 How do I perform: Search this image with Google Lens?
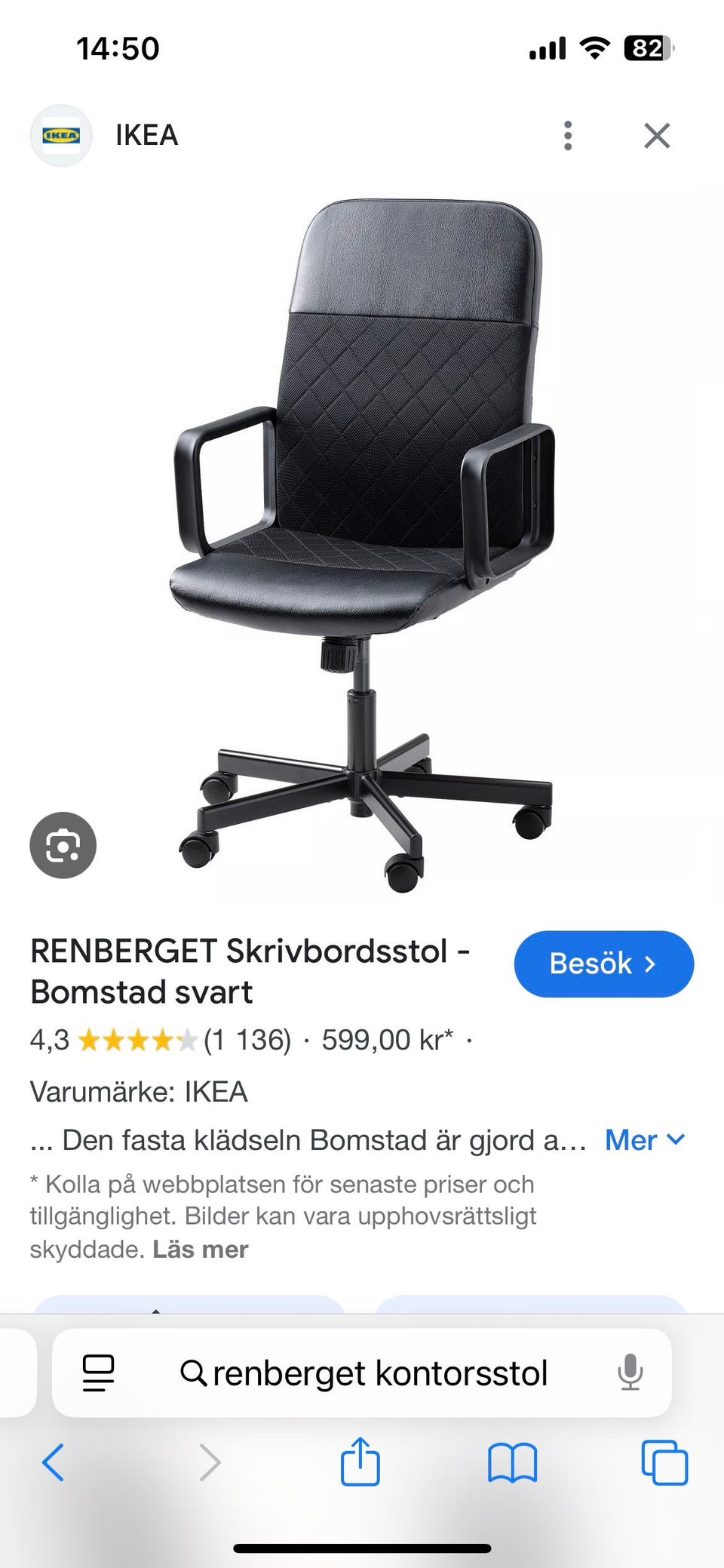click(x=63, y=845)
